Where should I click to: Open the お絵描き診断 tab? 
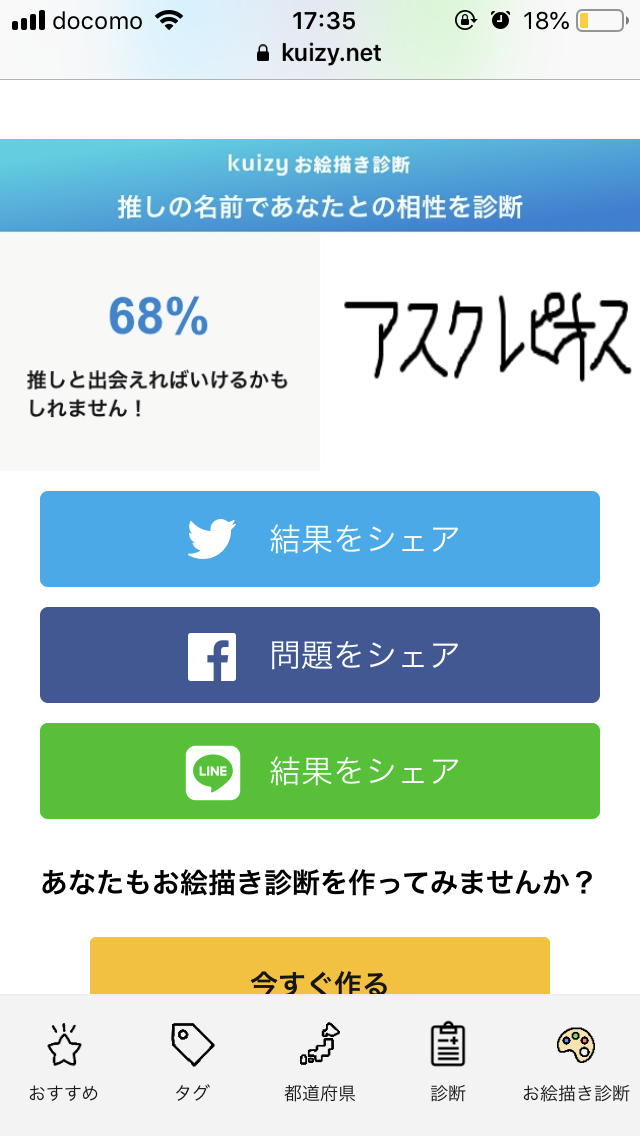pos(576,1062)
